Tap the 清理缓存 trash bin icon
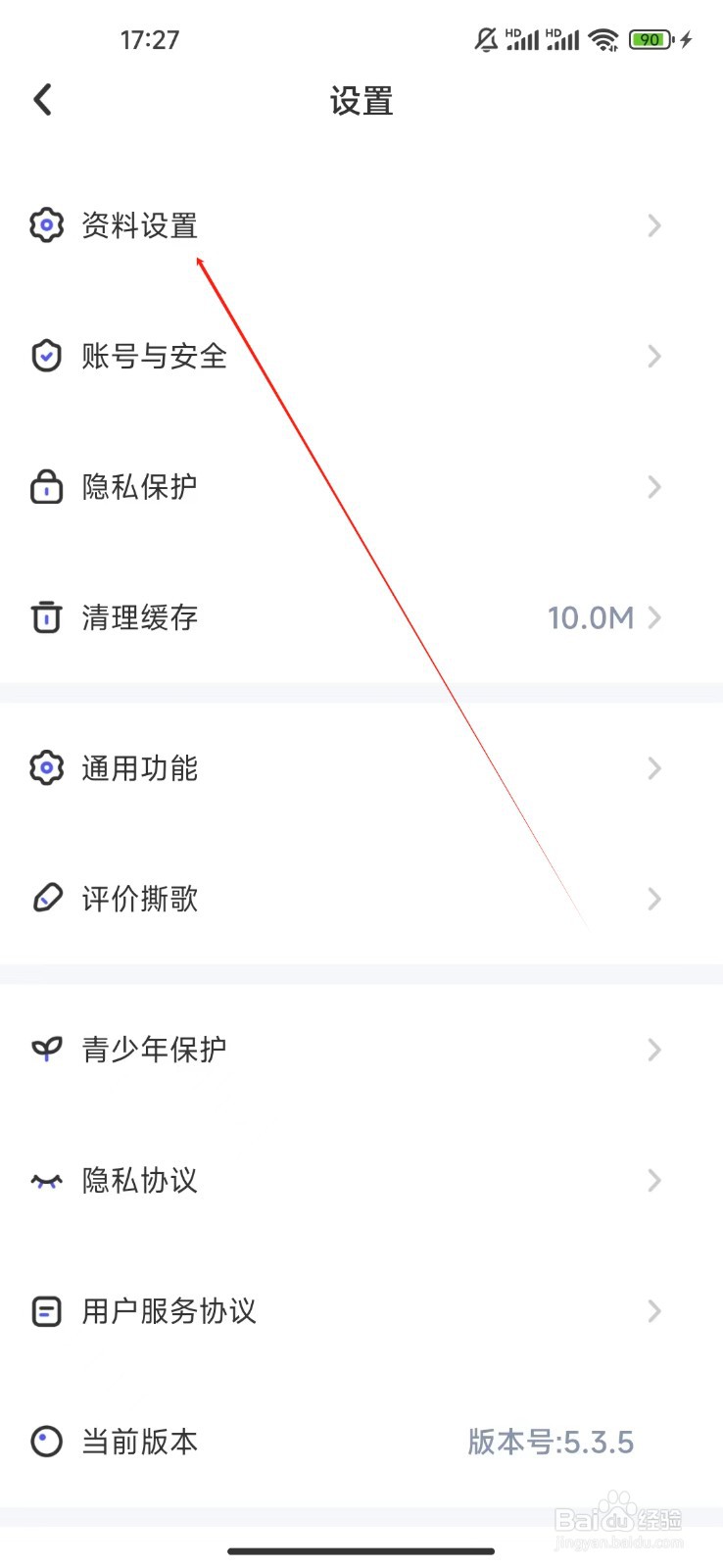This screenshot has height=1568, width=723. pos(45,617)
